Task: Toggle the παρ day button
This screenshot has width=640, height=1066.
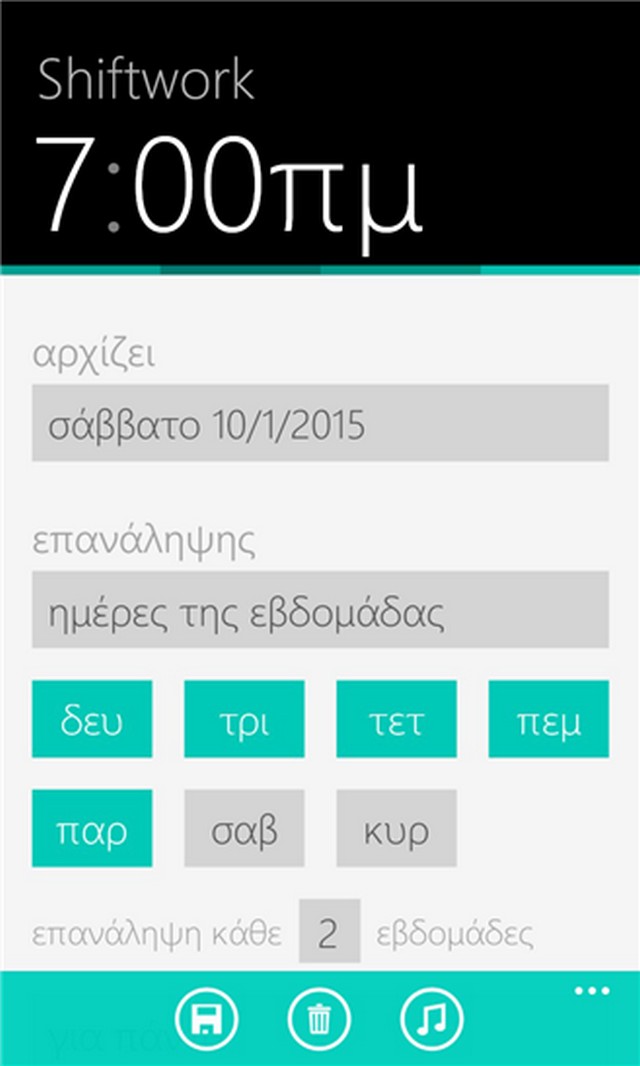Action: tap(92, 828)
